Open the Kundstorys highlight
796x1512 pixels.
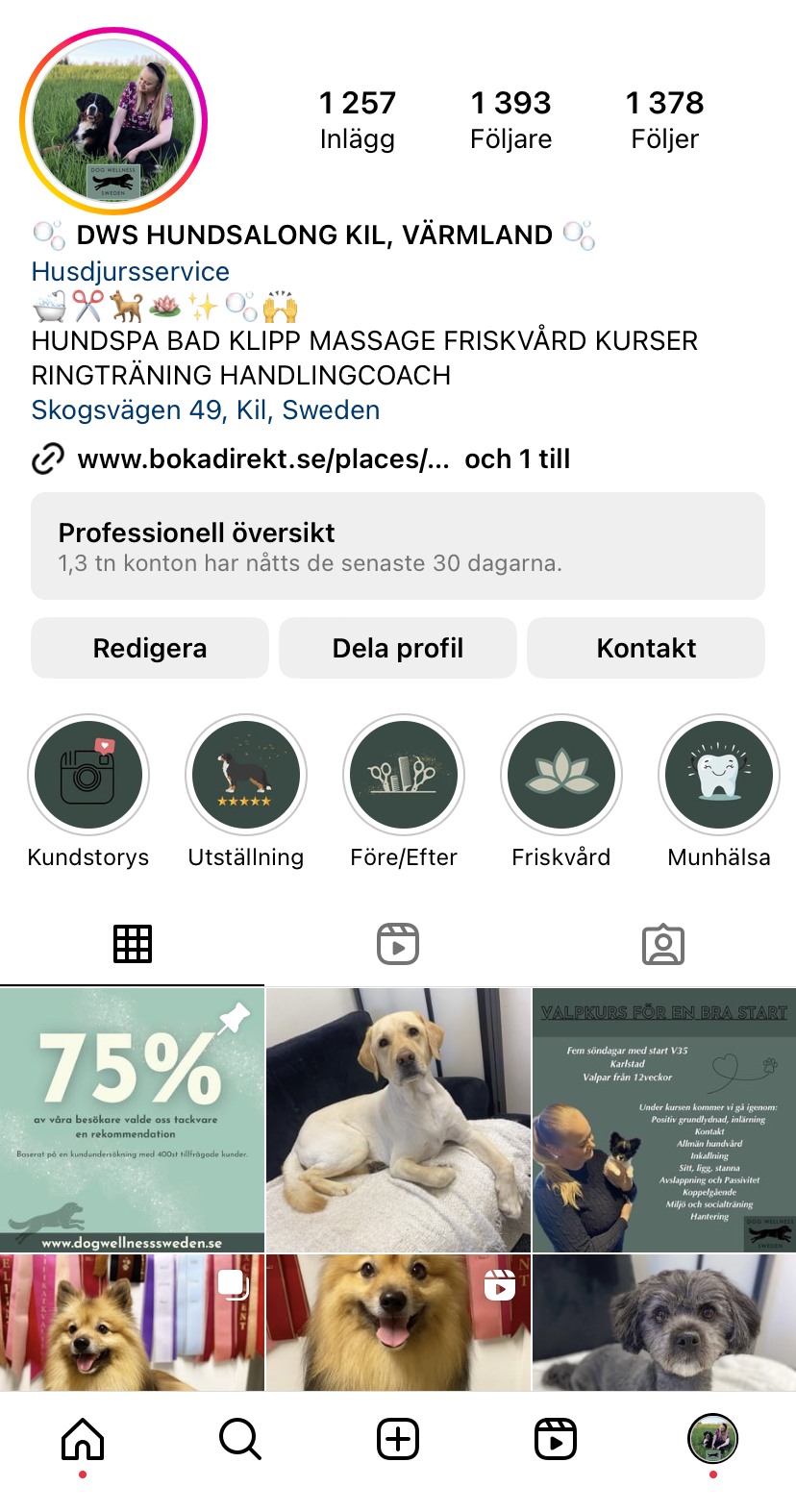tap(88, 775)
